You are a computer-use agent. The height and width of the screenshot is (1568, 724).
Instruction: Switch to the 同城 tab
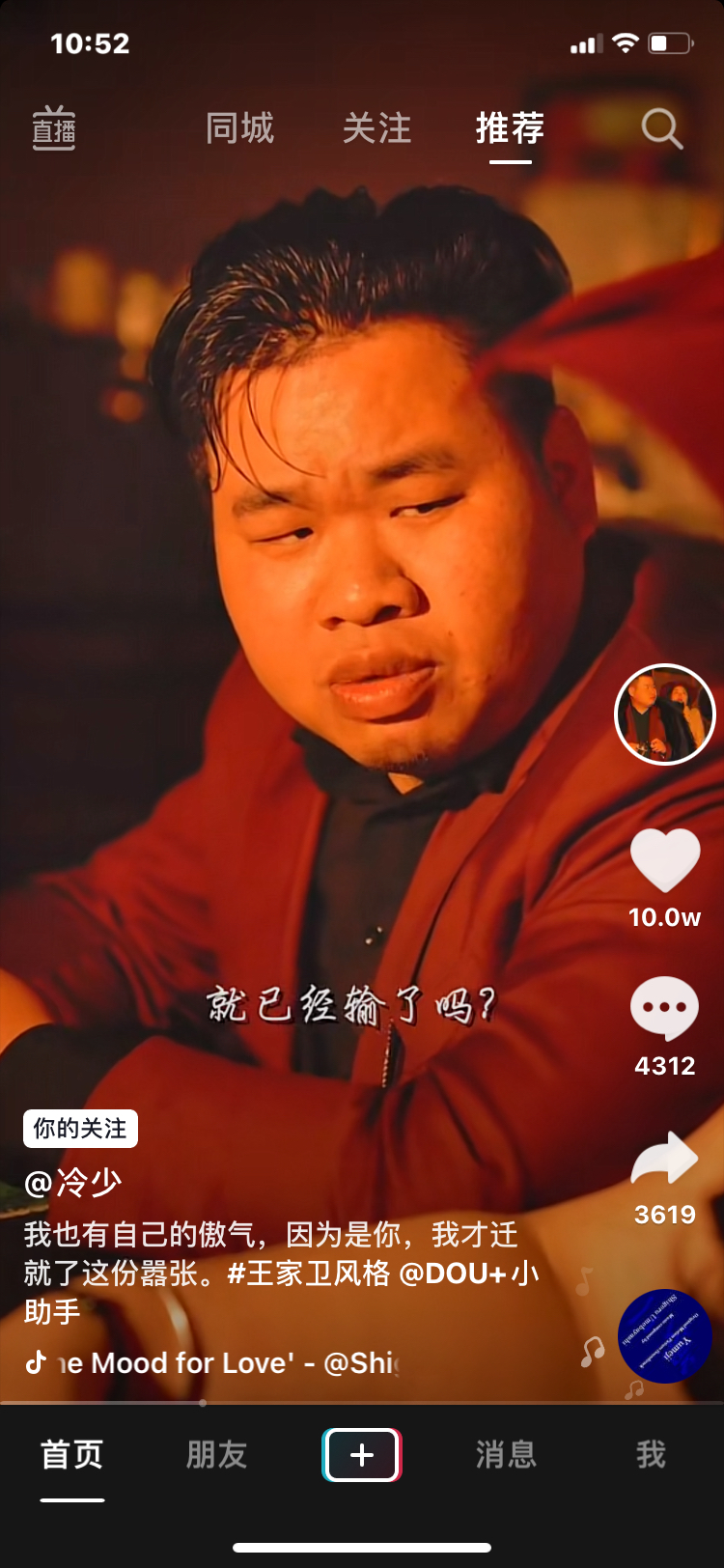(x=239, y=128)
